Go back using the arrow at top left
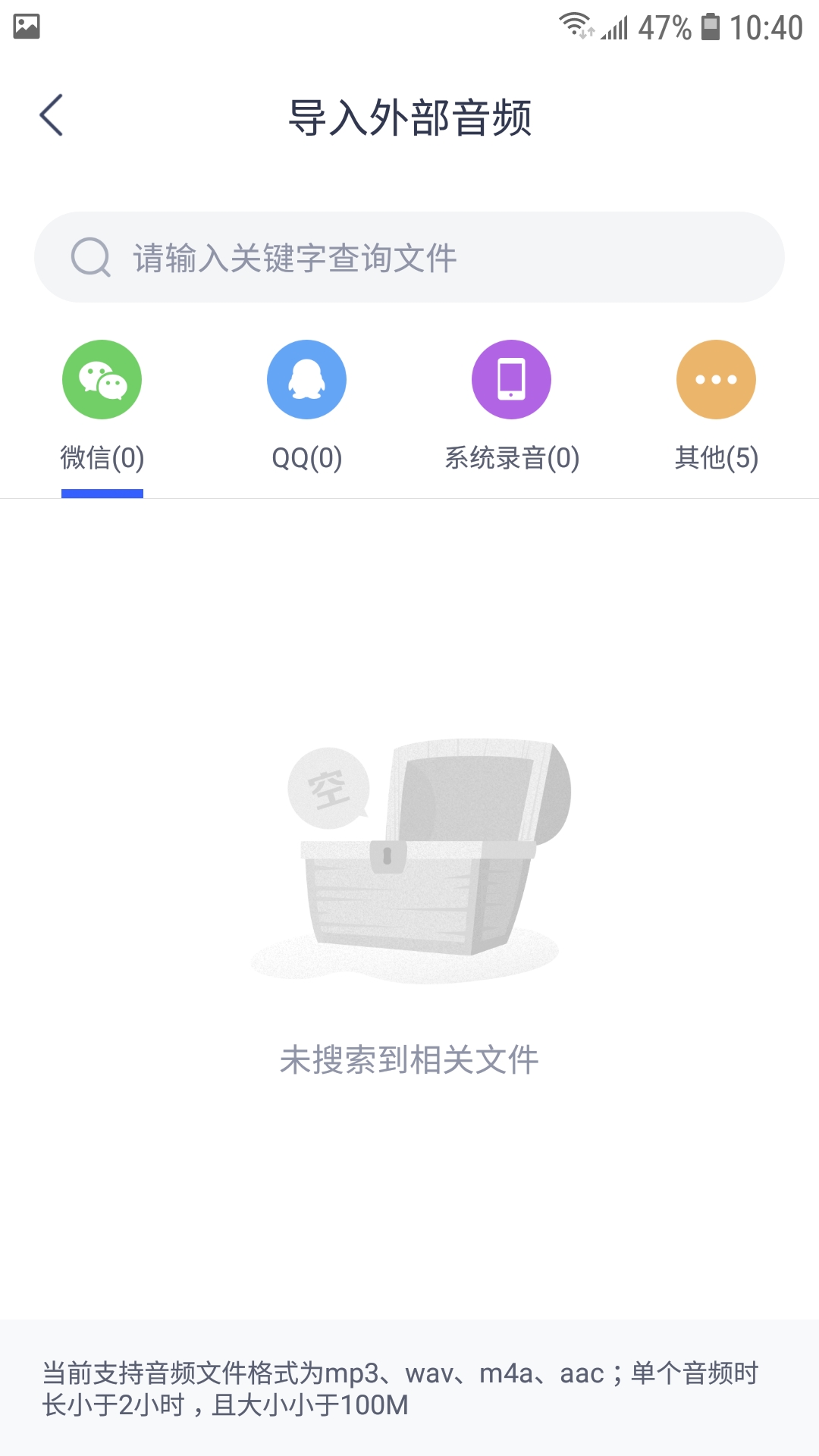 pos(51,115)
